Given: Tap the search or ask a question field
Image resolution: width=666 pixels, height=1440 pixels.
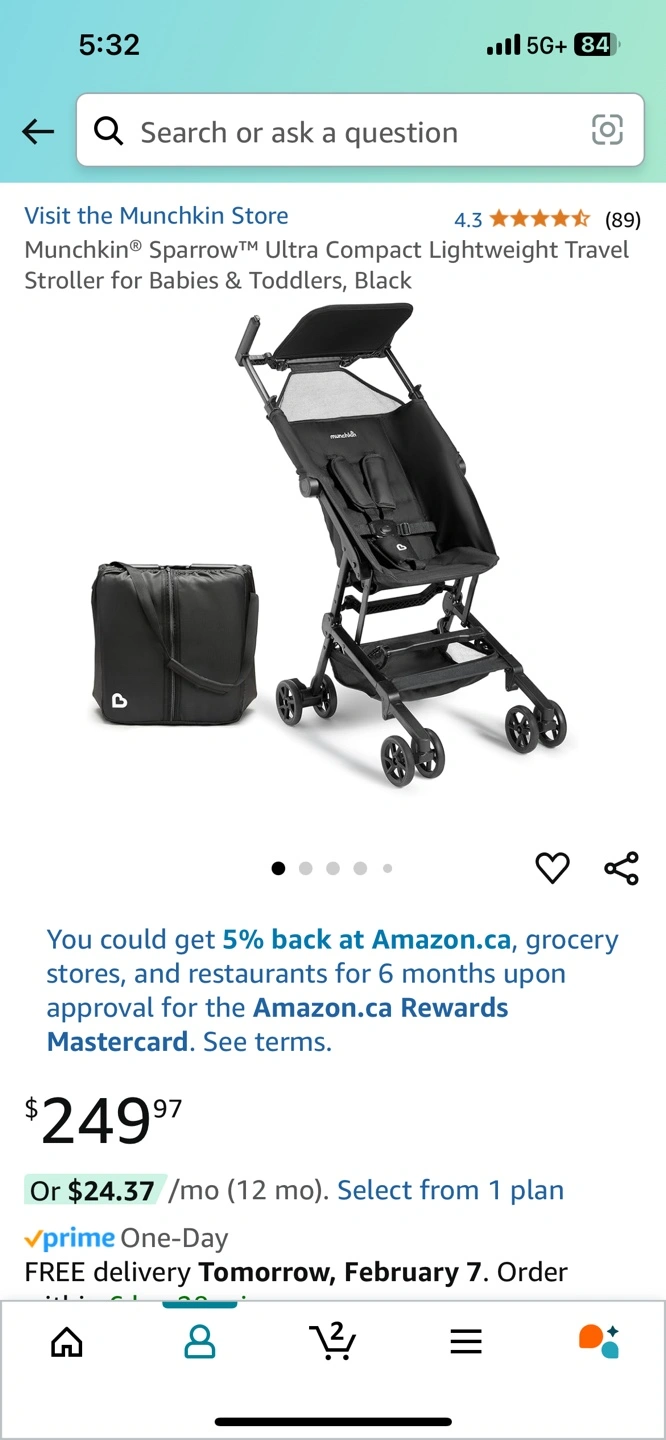Looking at the screenshot, I should [x=340, y=132].
